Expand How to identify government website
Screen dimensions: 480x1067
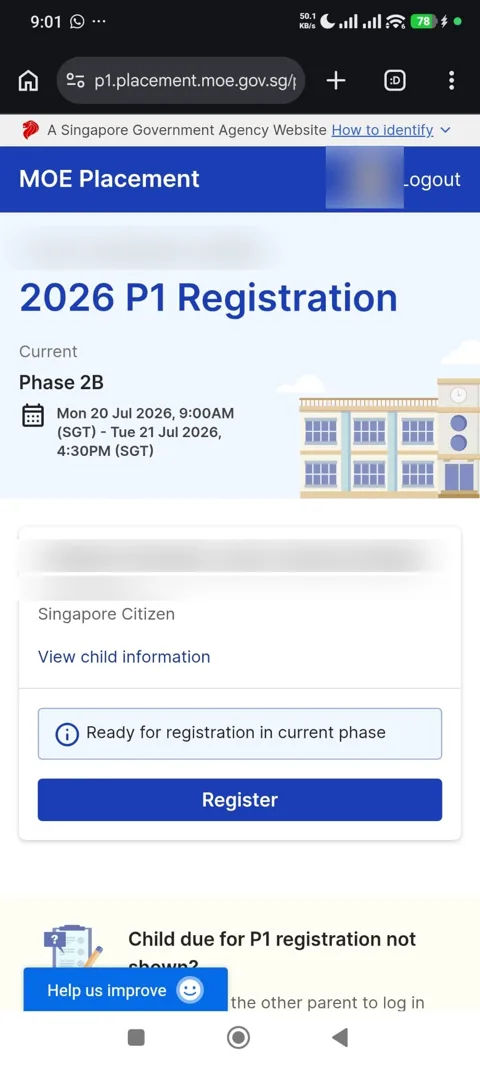pyautogui.click(x=391, y=130)
